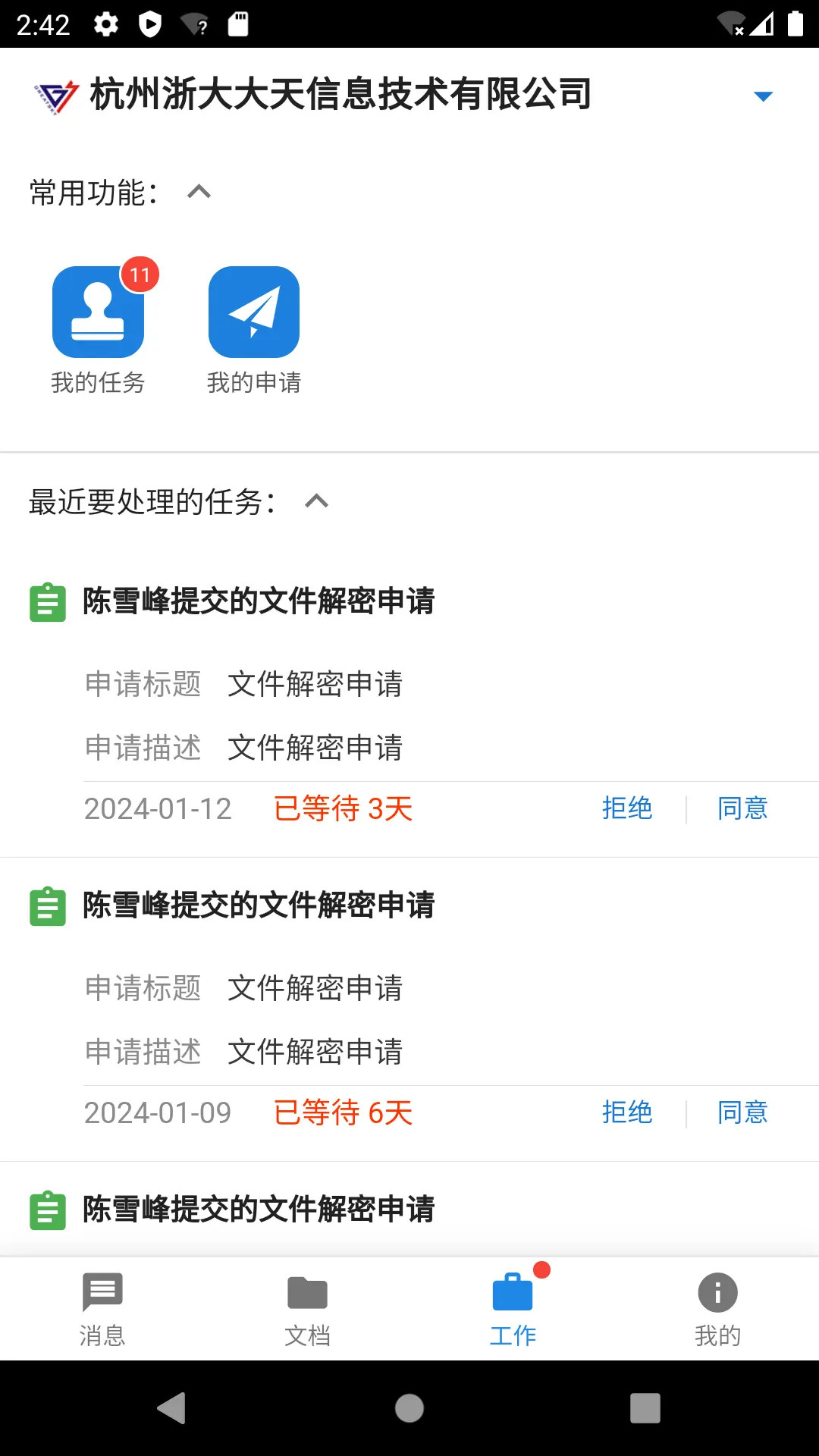Select the green clipboard icon on first task
The width and height of the screenshot is (819, 1456).
point(46,603)
